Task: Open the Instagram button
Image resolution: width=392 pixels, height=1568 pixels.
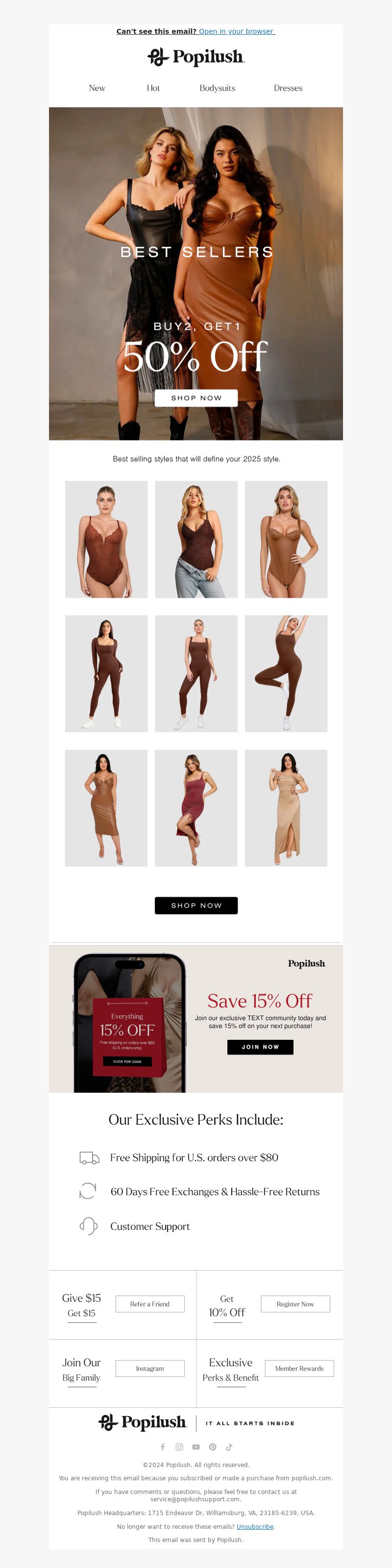Action: (x=150, y=1368)
